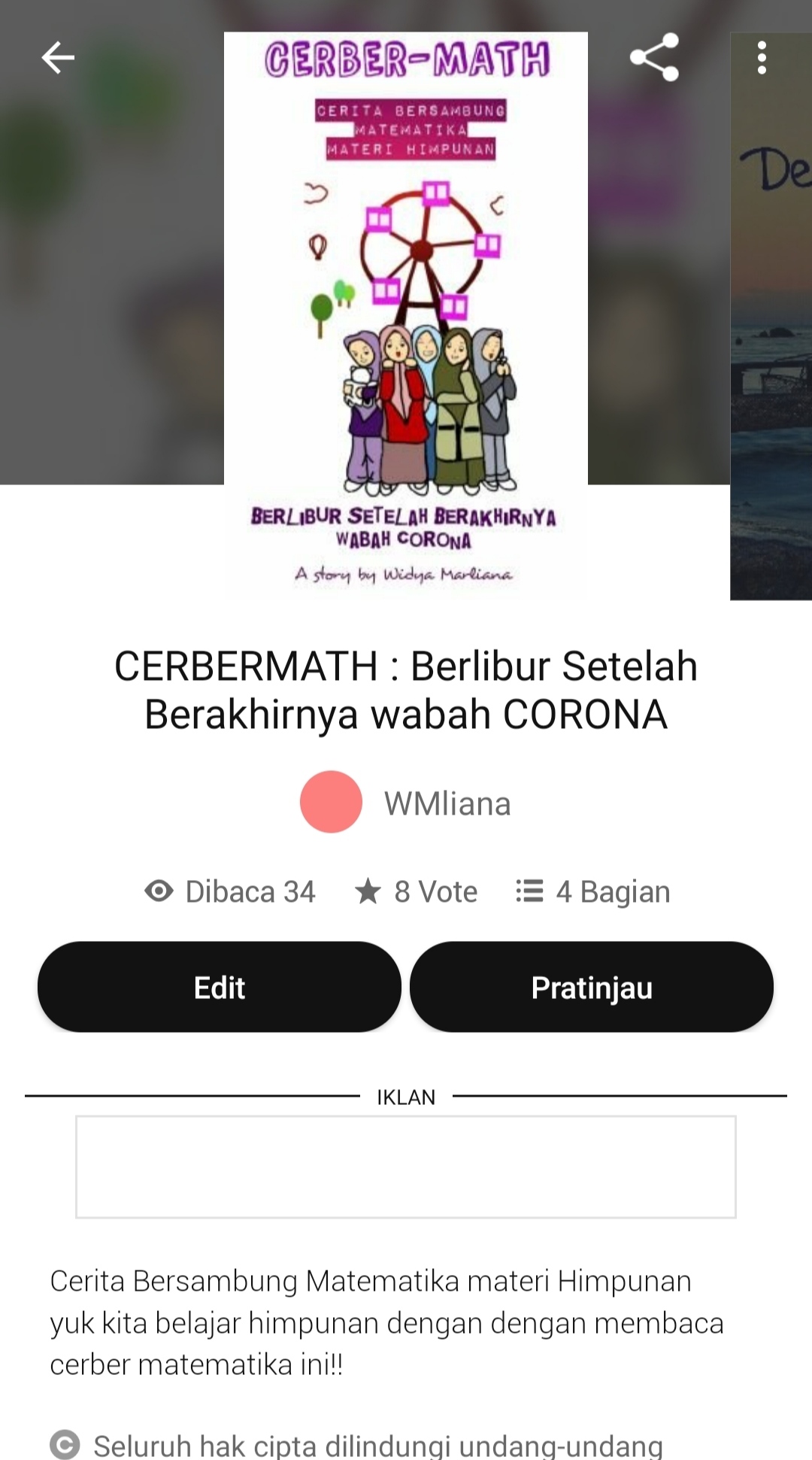Open author WMliana's profile

[406, 803]
